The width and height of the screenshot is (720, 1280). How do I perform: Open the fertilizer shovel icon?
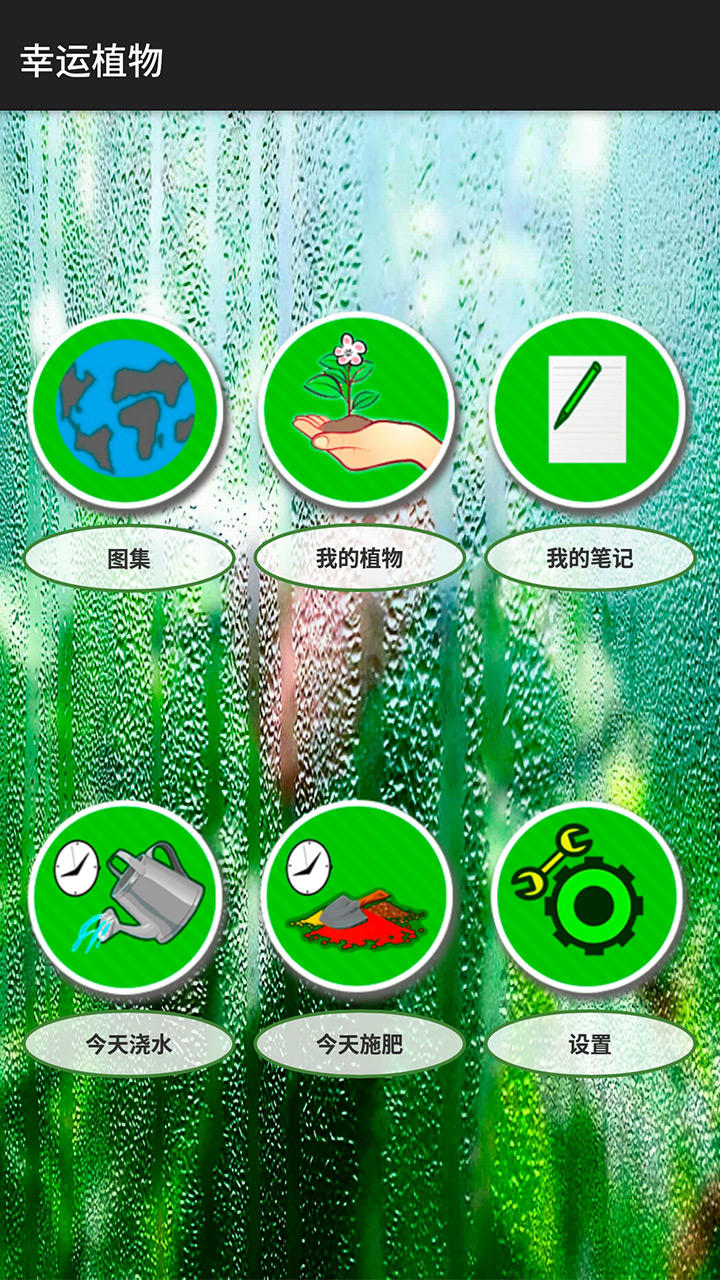[358, 898]
